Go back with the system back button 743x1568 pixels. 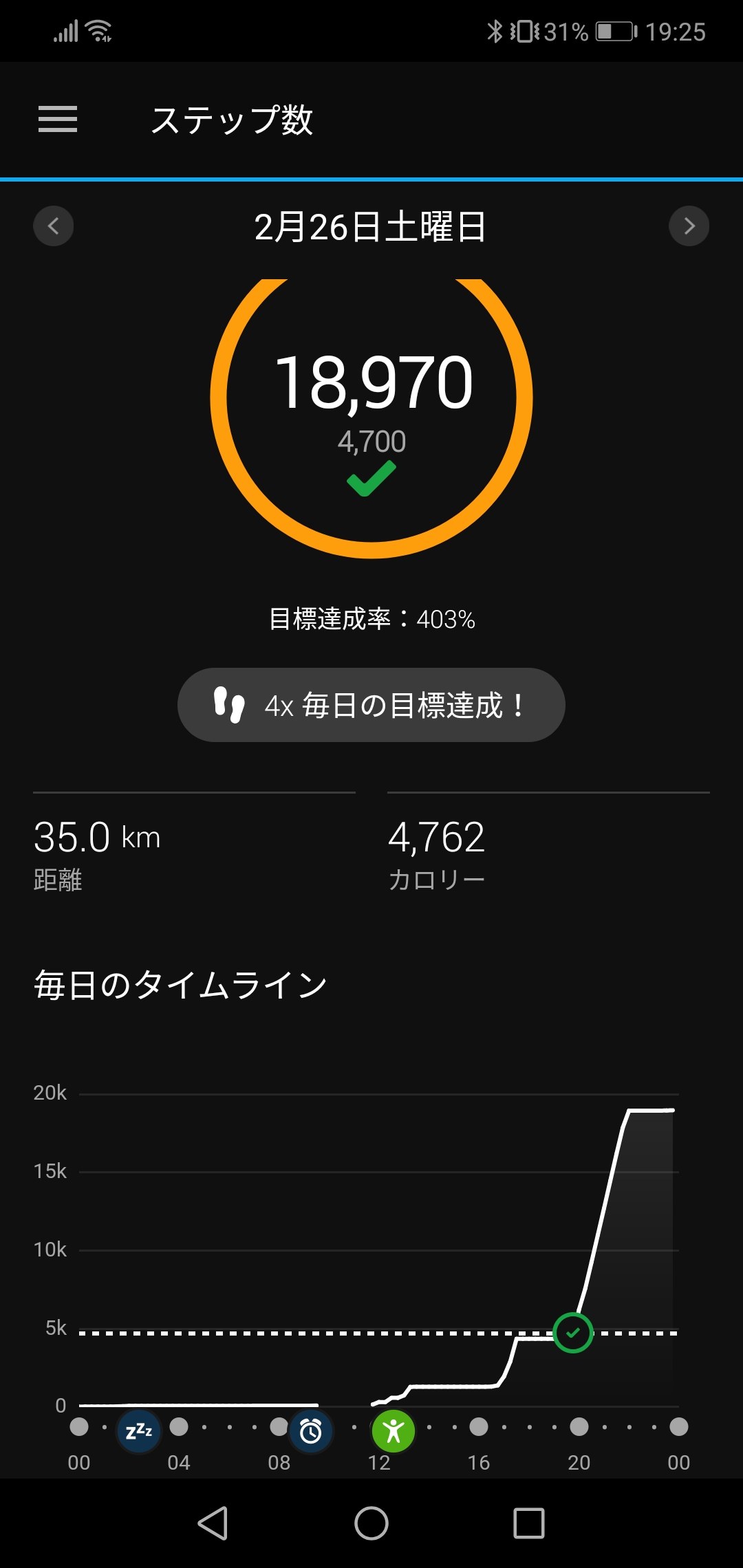tap(213, 1523)
